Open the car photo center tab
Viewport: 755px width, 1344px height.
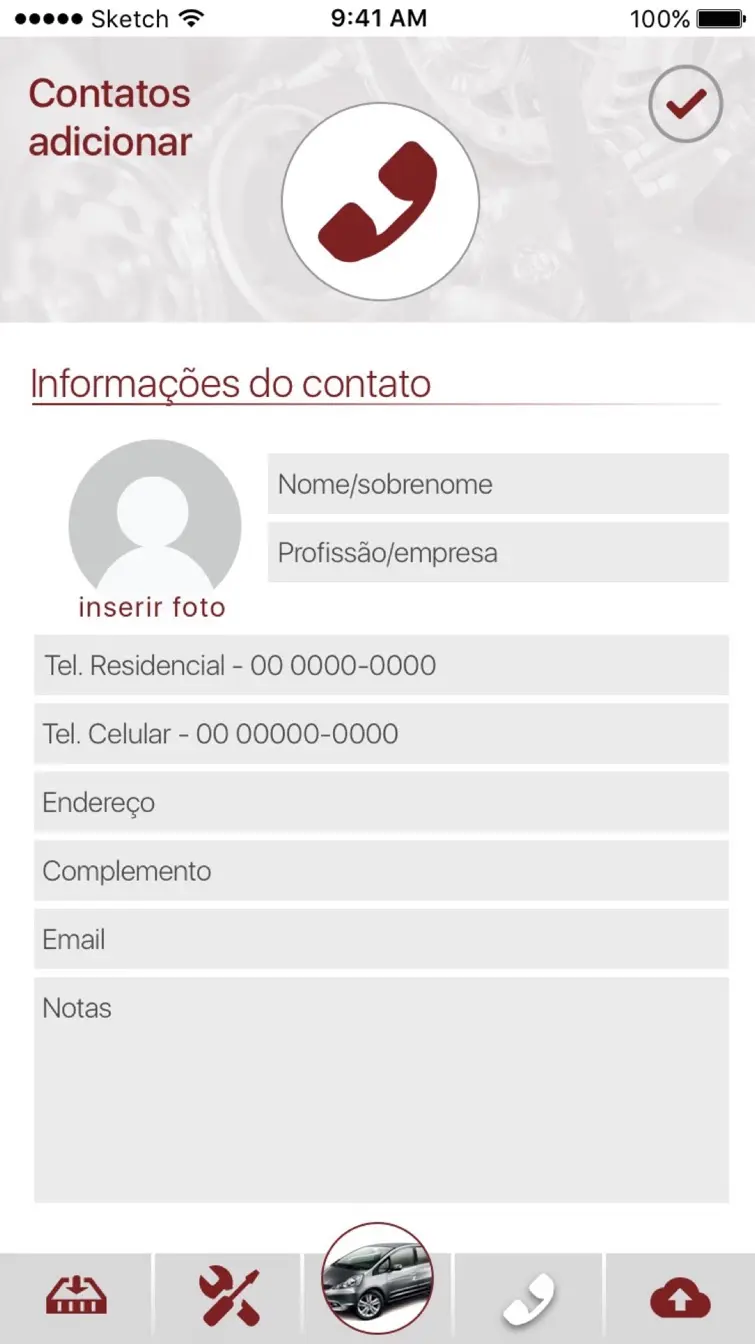[x=378, y=1279]
